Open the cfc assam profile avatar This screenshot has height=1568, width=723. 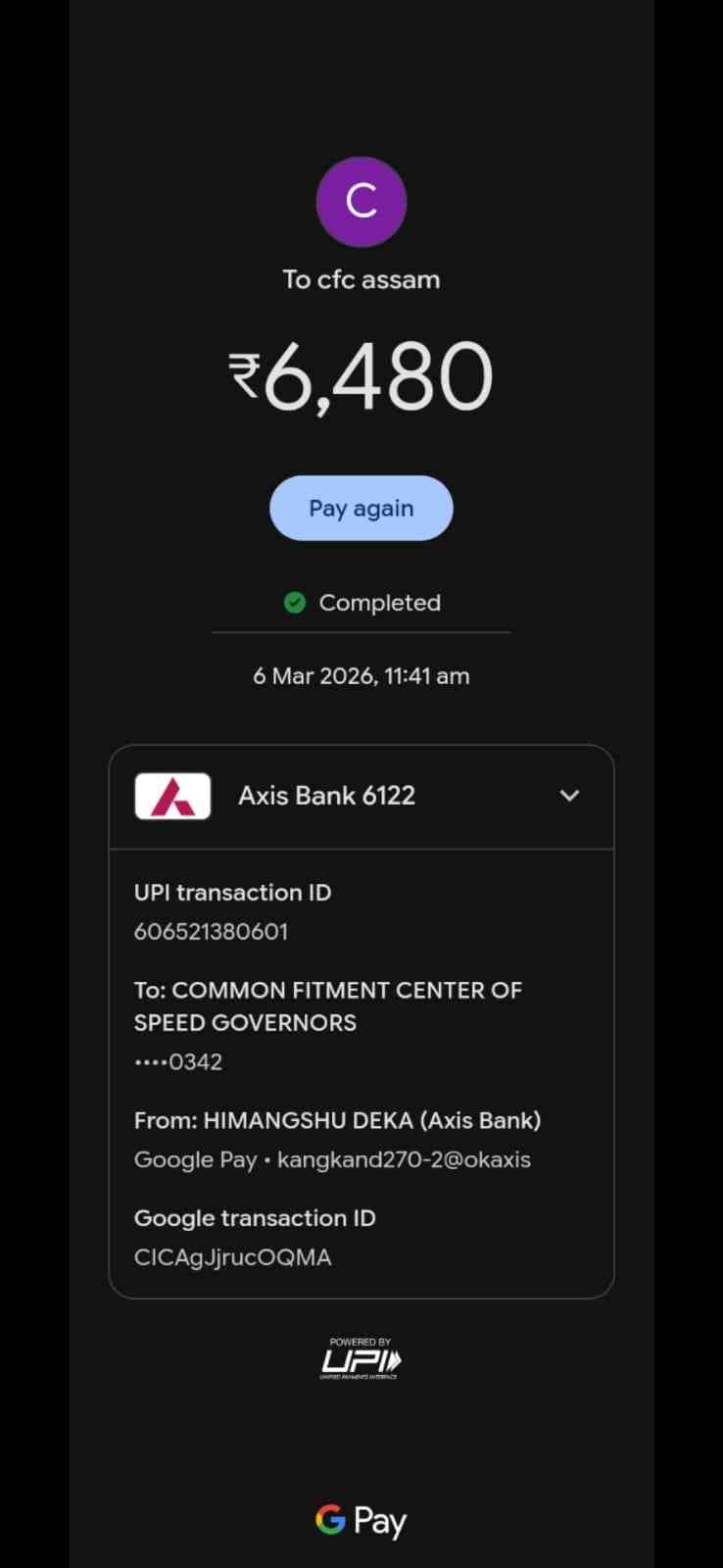(361, 202)
